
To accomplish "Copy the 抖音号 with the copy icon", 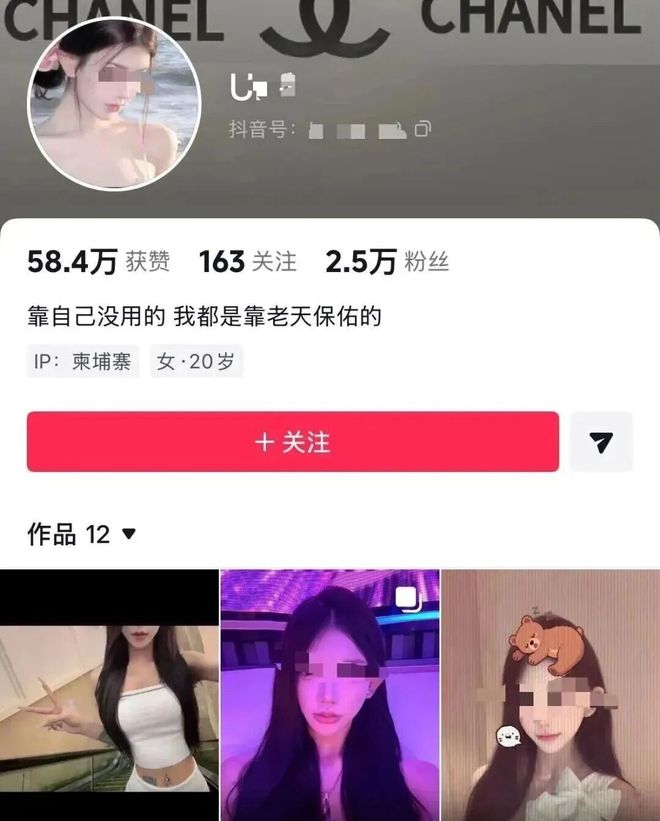I will pyautogui.click(x=422, y=129).
